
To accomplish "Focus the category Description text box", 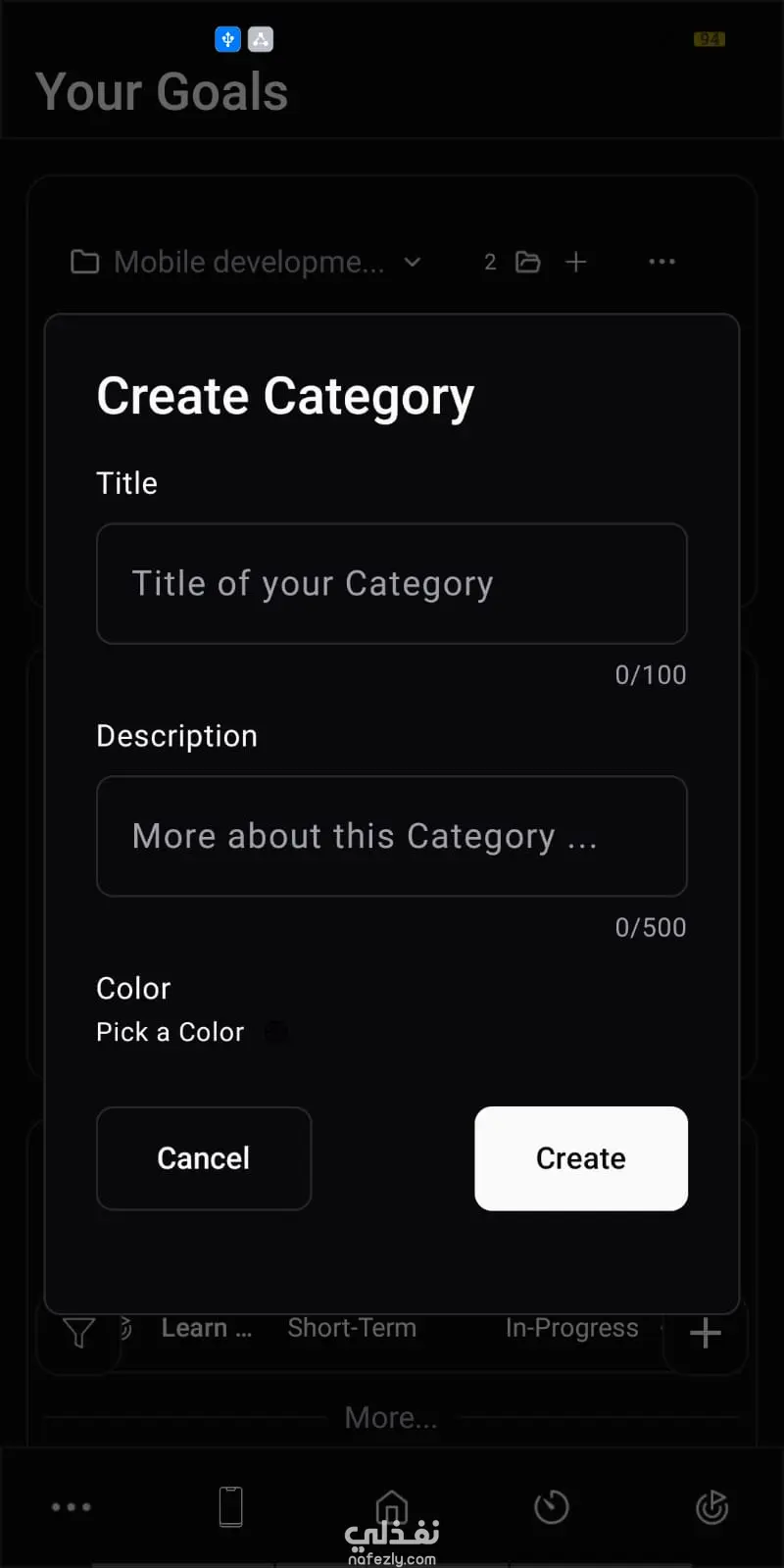I will 391,836.
